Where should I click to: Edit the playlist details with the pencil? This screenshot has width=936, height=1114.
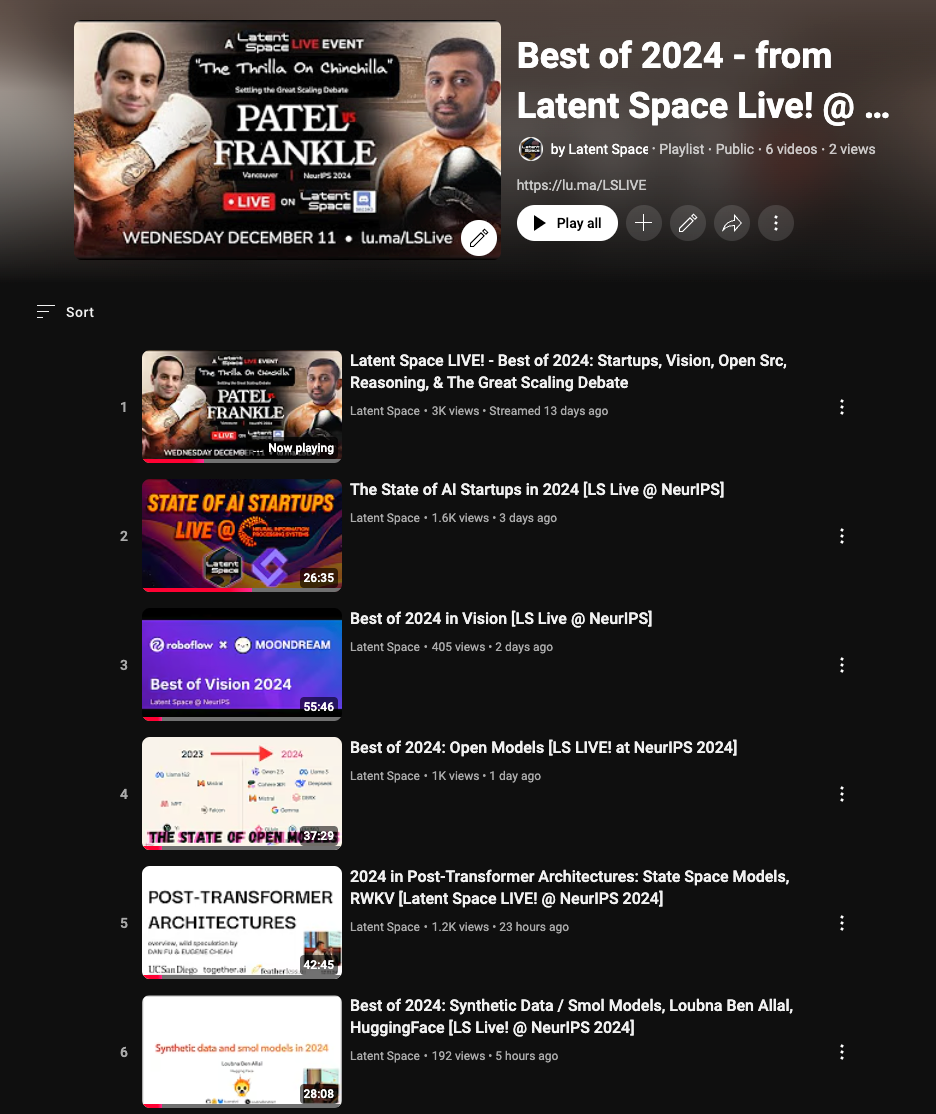coord(687,223)
